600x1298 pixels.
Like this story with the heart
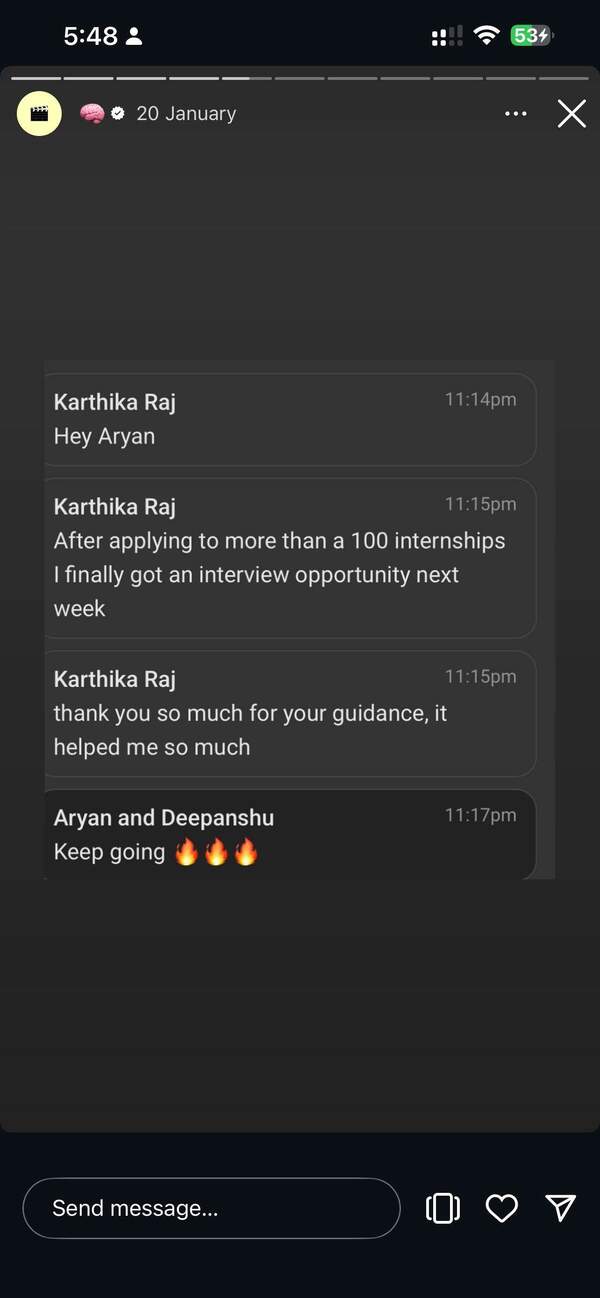[501, 1208]
